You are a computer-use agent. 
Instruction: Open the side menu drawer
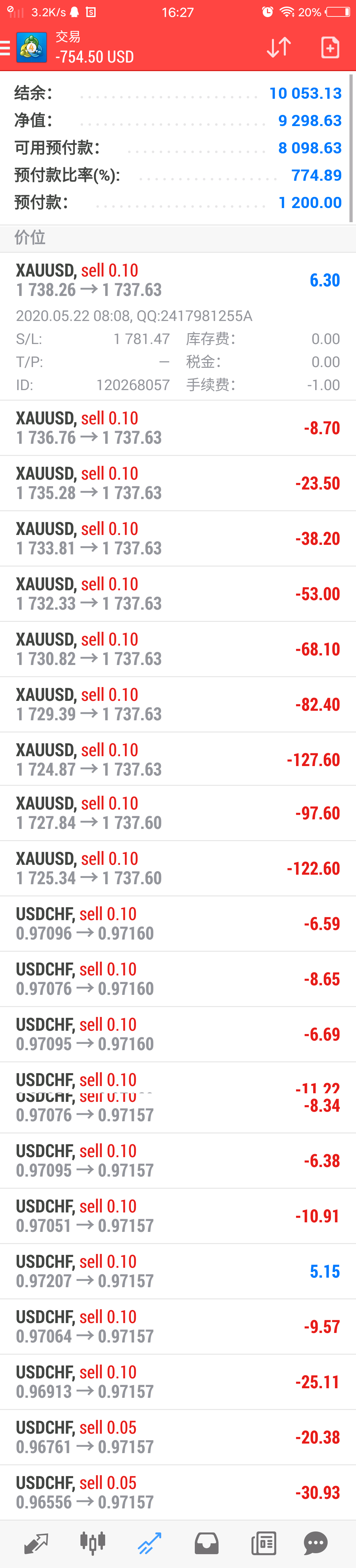pos(6,47)
